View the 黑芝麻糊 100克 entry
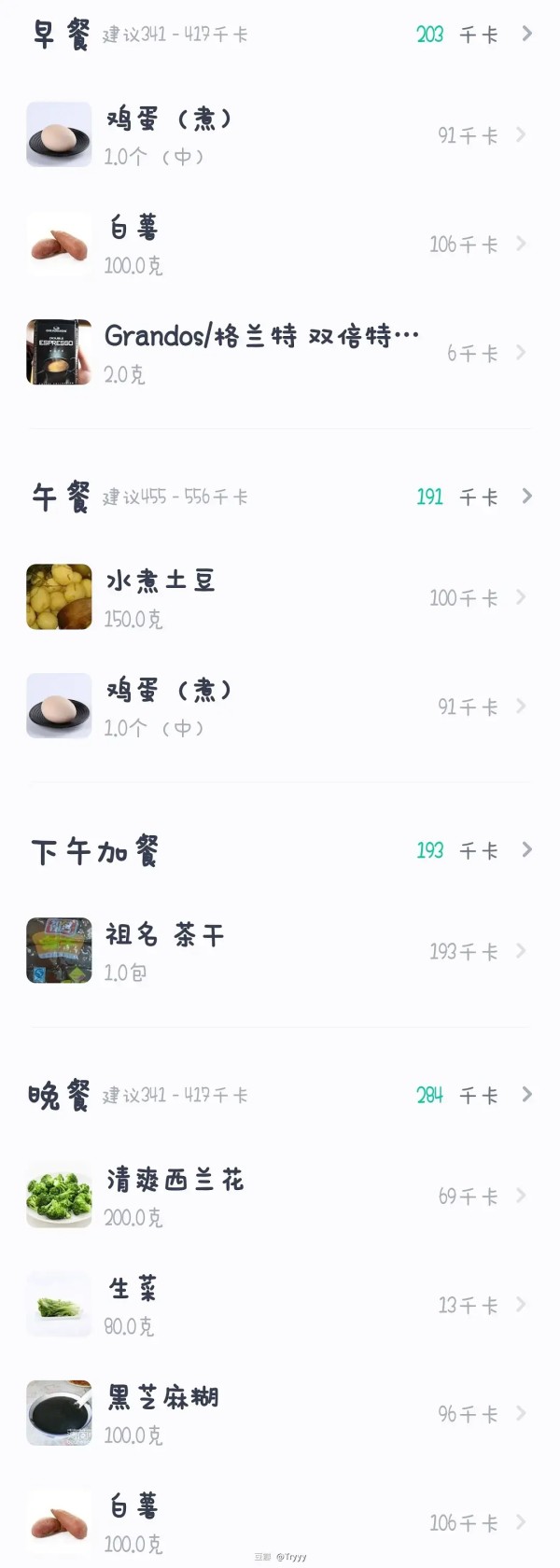This screenshot has width=560, height=1568. click(x=280, y=1414)
